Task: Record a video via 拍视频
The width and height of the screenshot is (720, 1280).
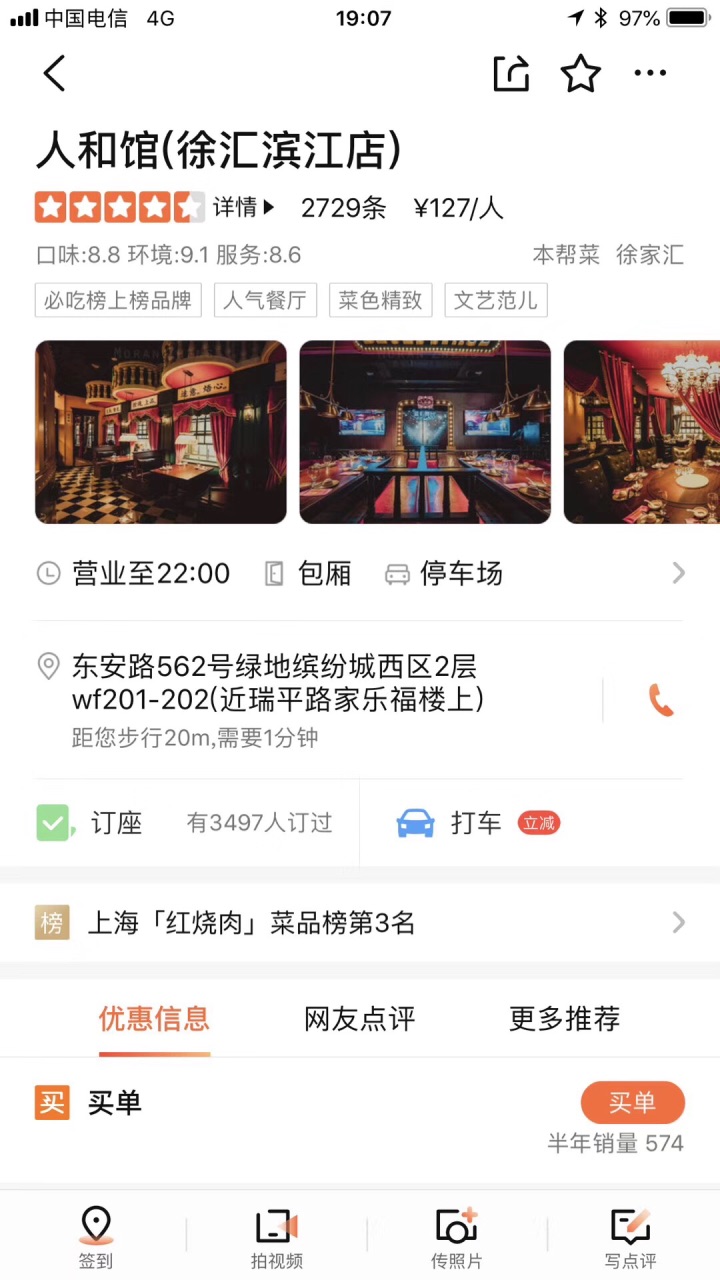Action: 276,1238
